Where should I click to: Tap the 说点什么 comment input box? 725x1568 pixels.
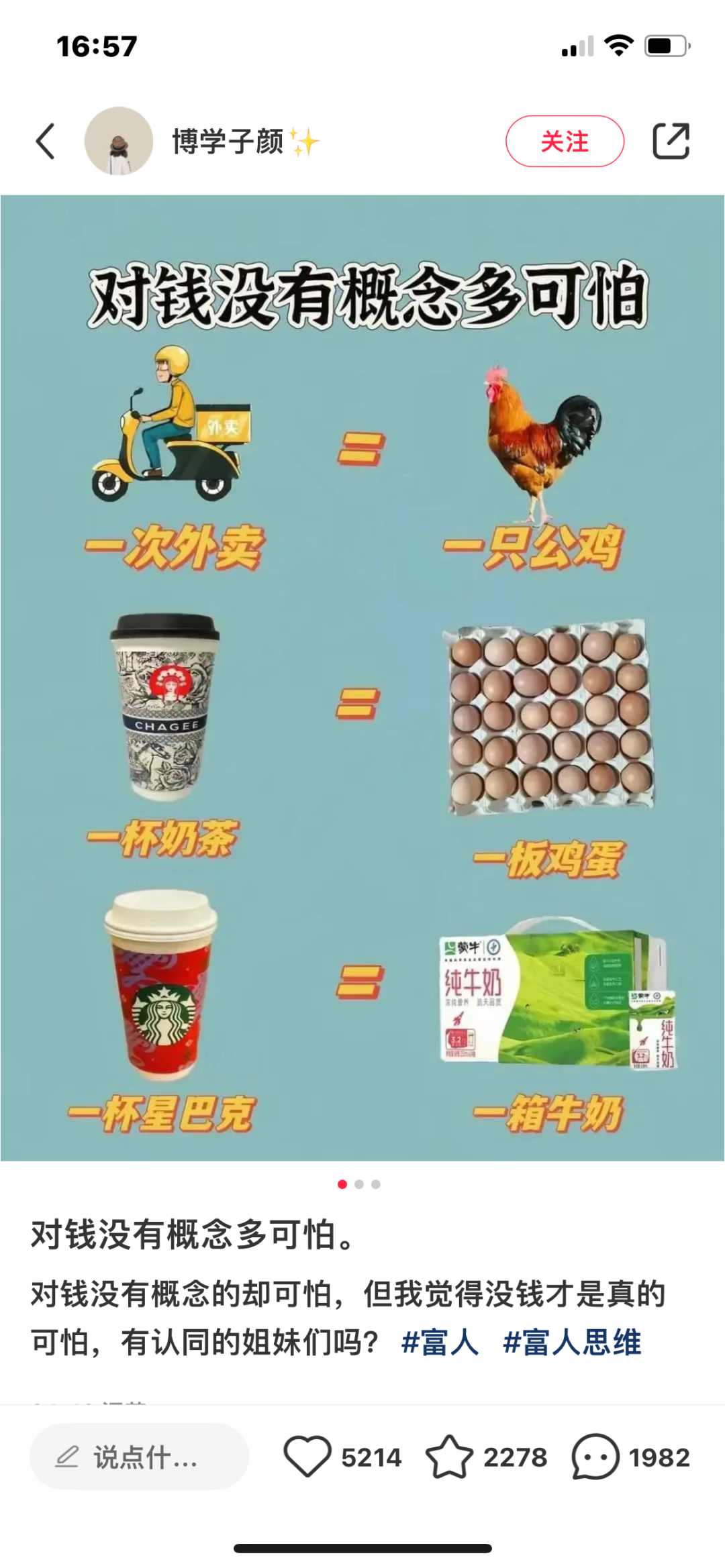click(x=139, y=1457)
